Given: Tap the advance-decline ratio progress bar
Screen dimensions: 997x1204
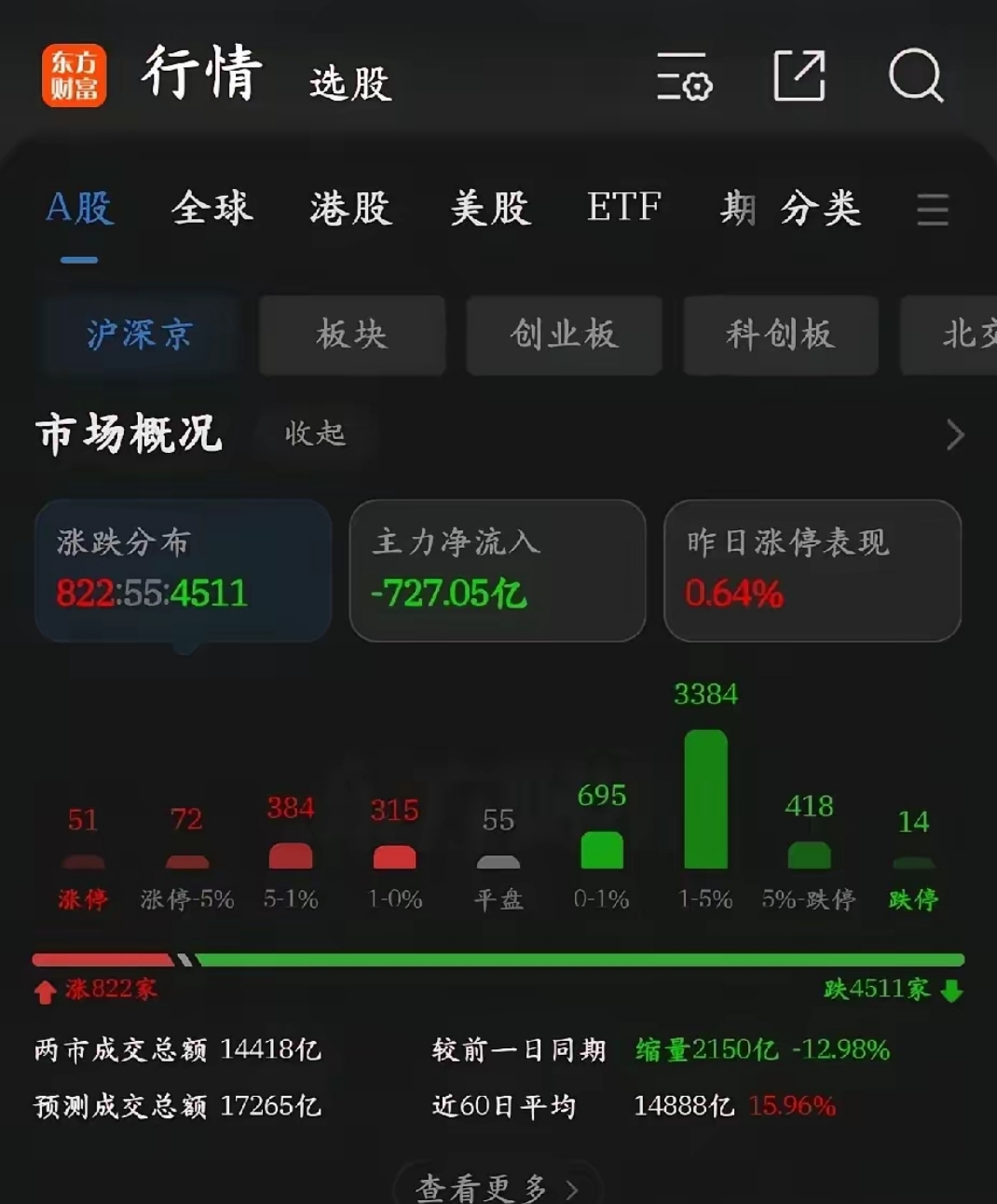Looking at the screenshot, I should [498, 957].
